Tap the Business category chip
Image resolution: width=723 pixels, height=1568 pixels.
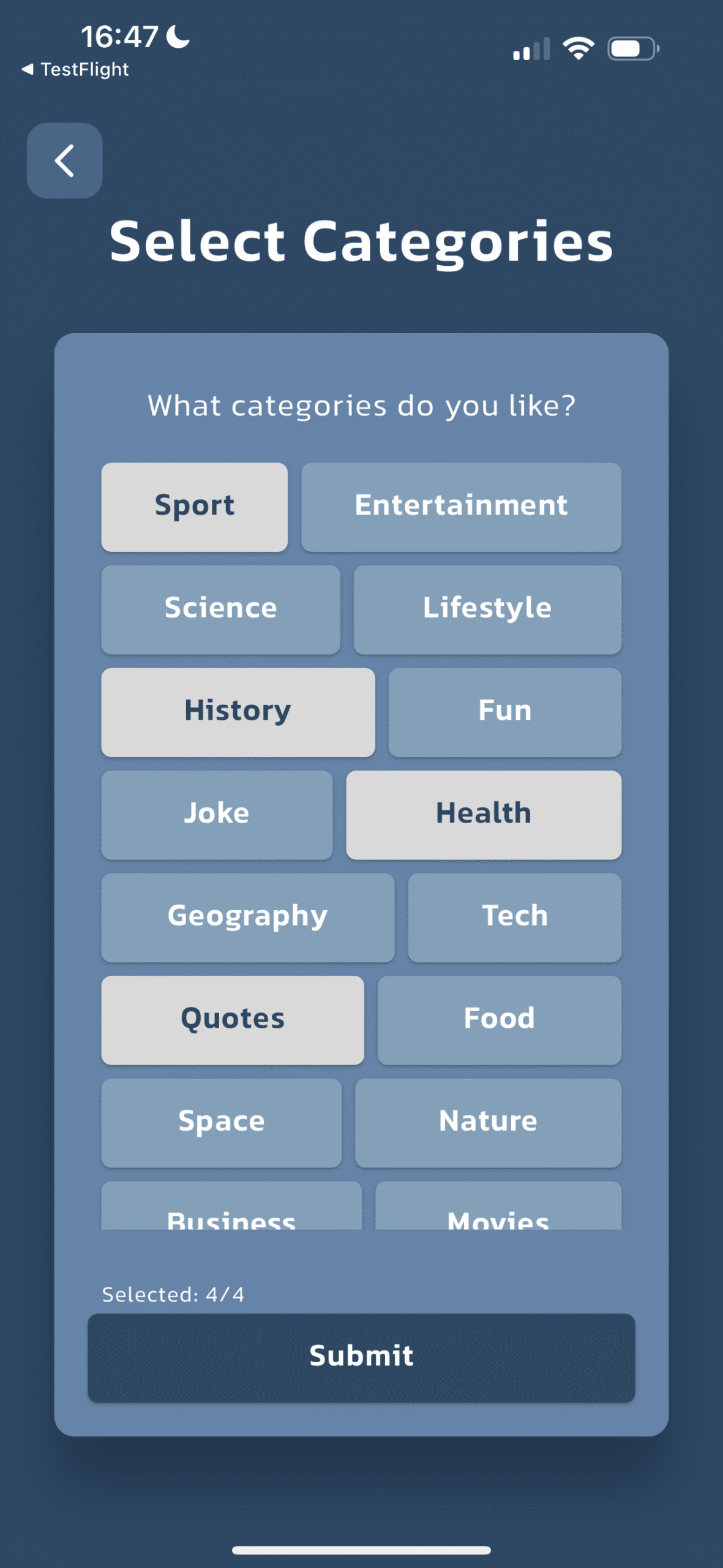(231, 1205)
